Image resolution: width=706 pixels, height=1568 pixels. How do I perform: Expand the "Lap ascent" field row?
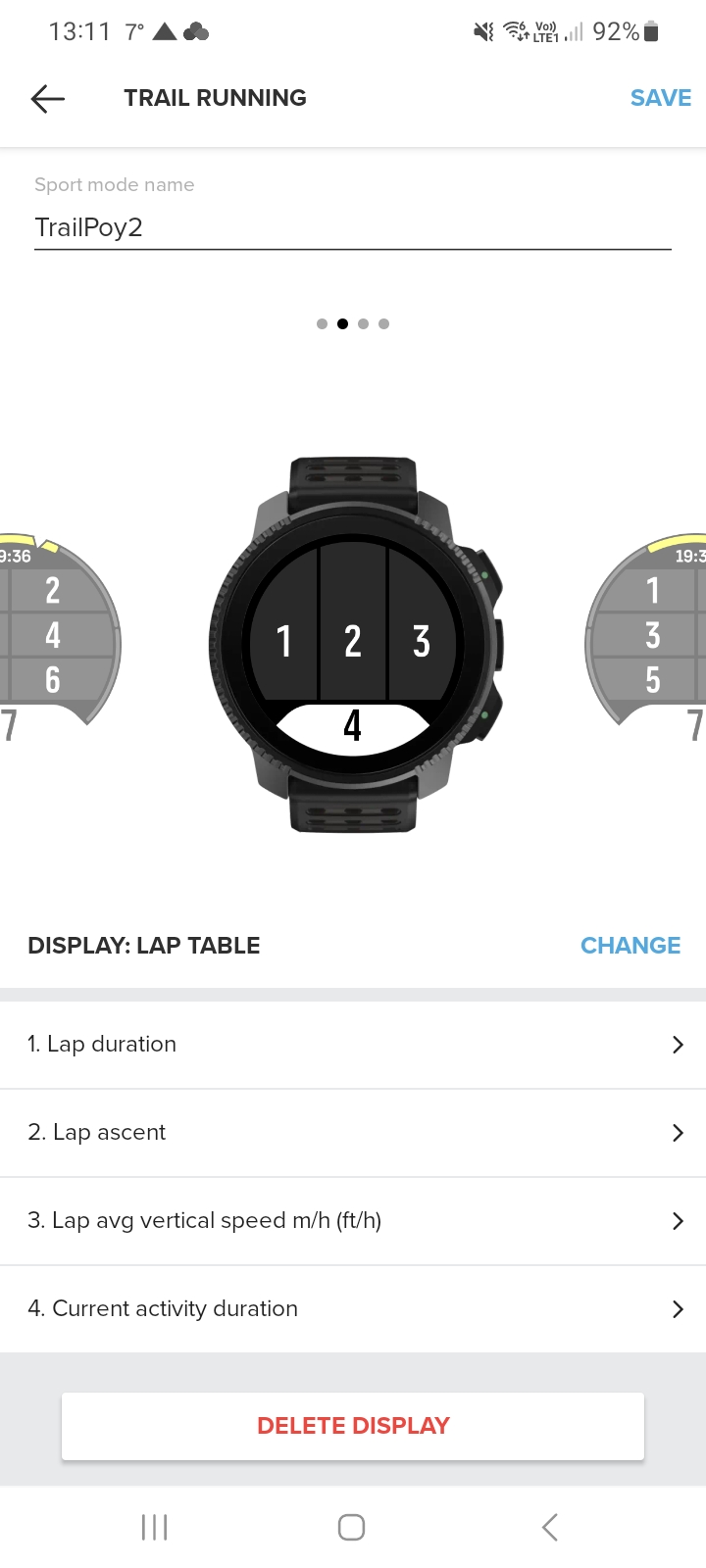pos(353,1132)
